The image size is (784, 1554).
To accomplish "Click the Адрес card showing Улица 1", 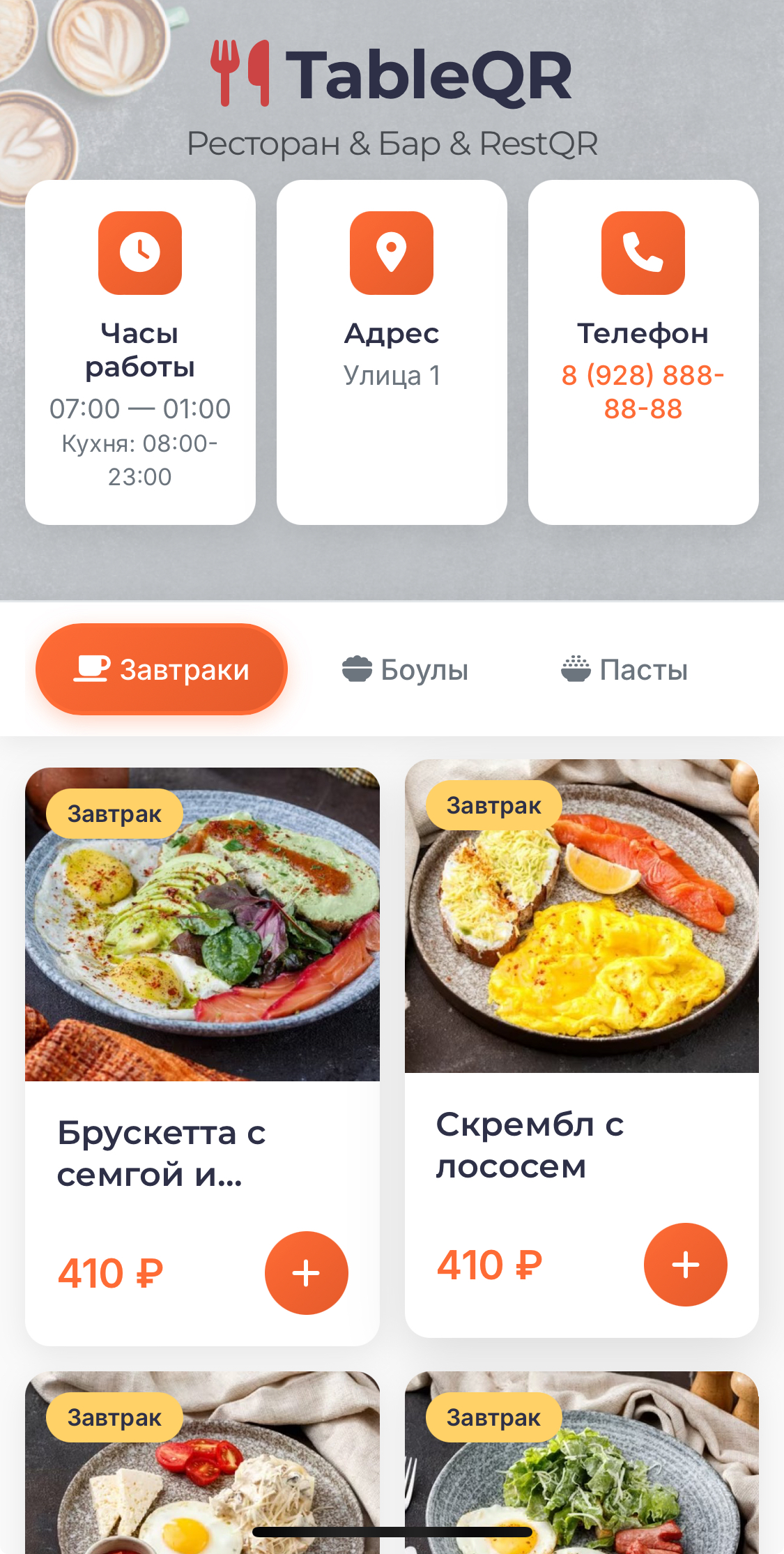I will point(392,351).
